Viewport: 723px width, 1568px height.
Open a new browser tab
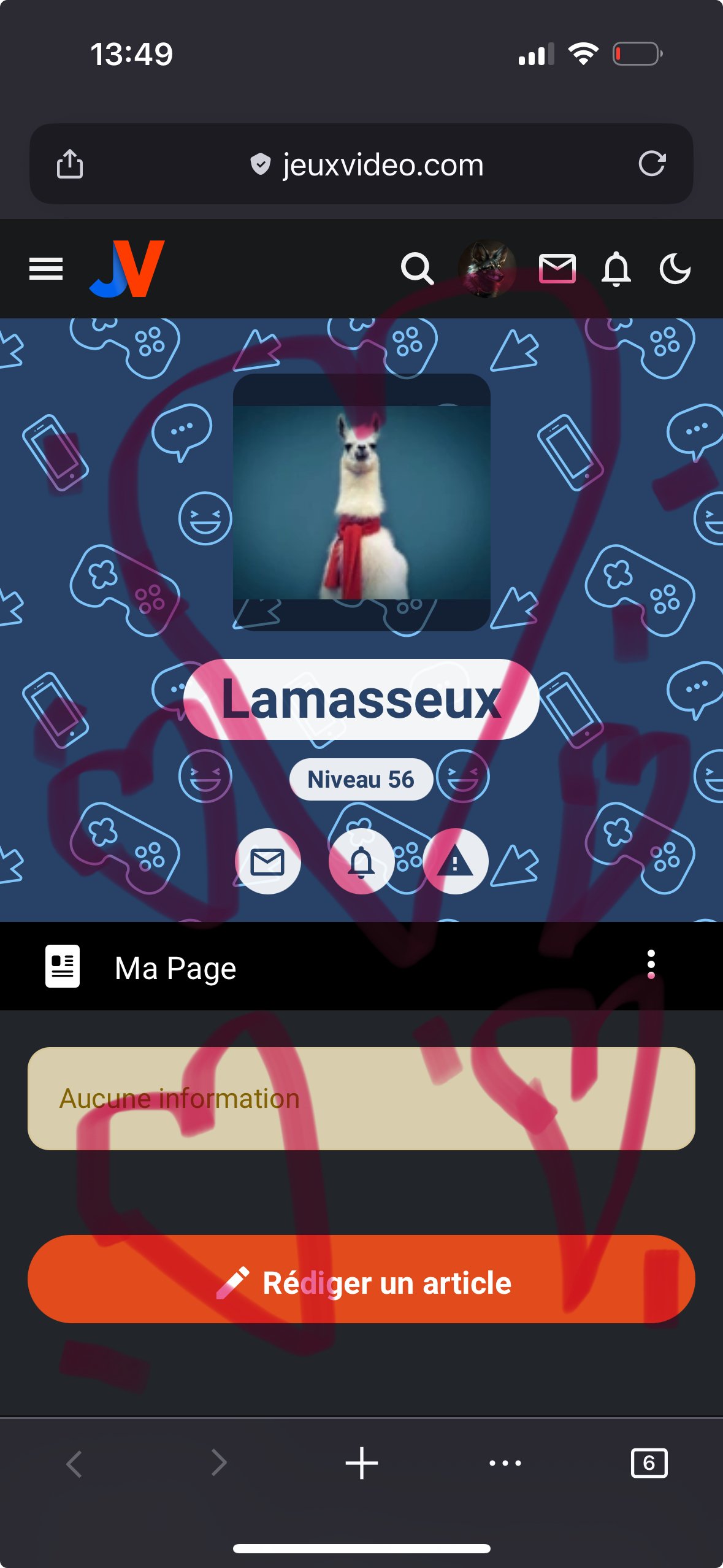click(361, 1463)
